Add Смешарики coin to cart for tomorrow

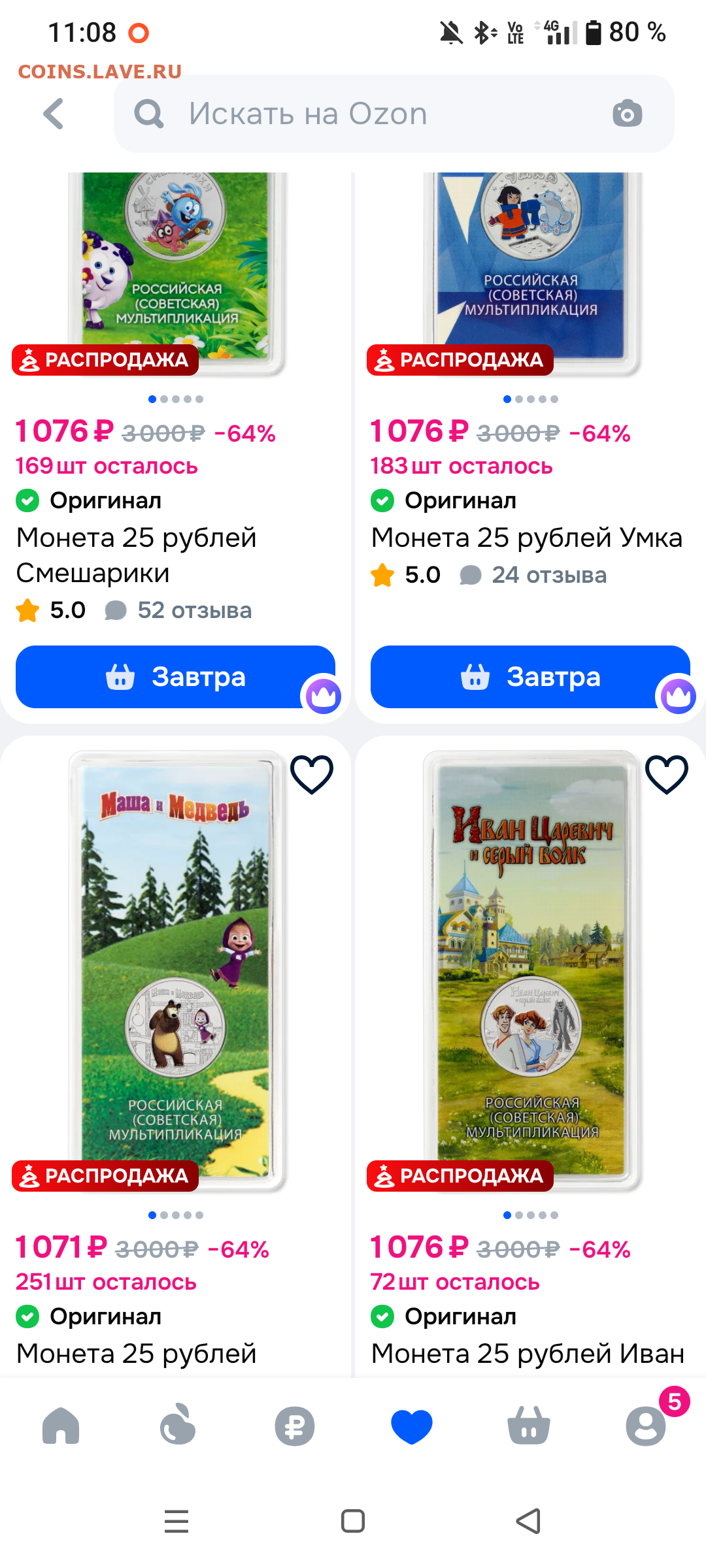click(x=175, y=677)
